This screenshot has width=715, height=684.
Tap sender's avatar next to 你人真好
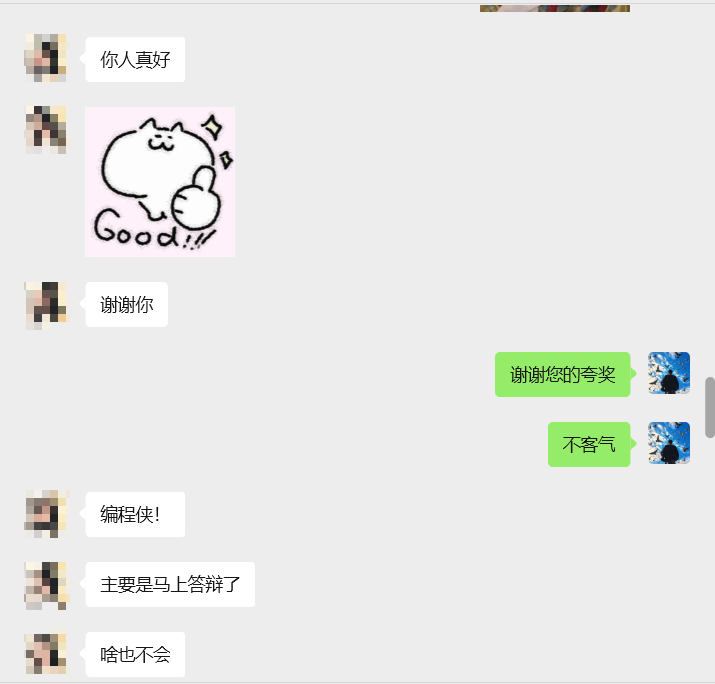coord(46,58)
